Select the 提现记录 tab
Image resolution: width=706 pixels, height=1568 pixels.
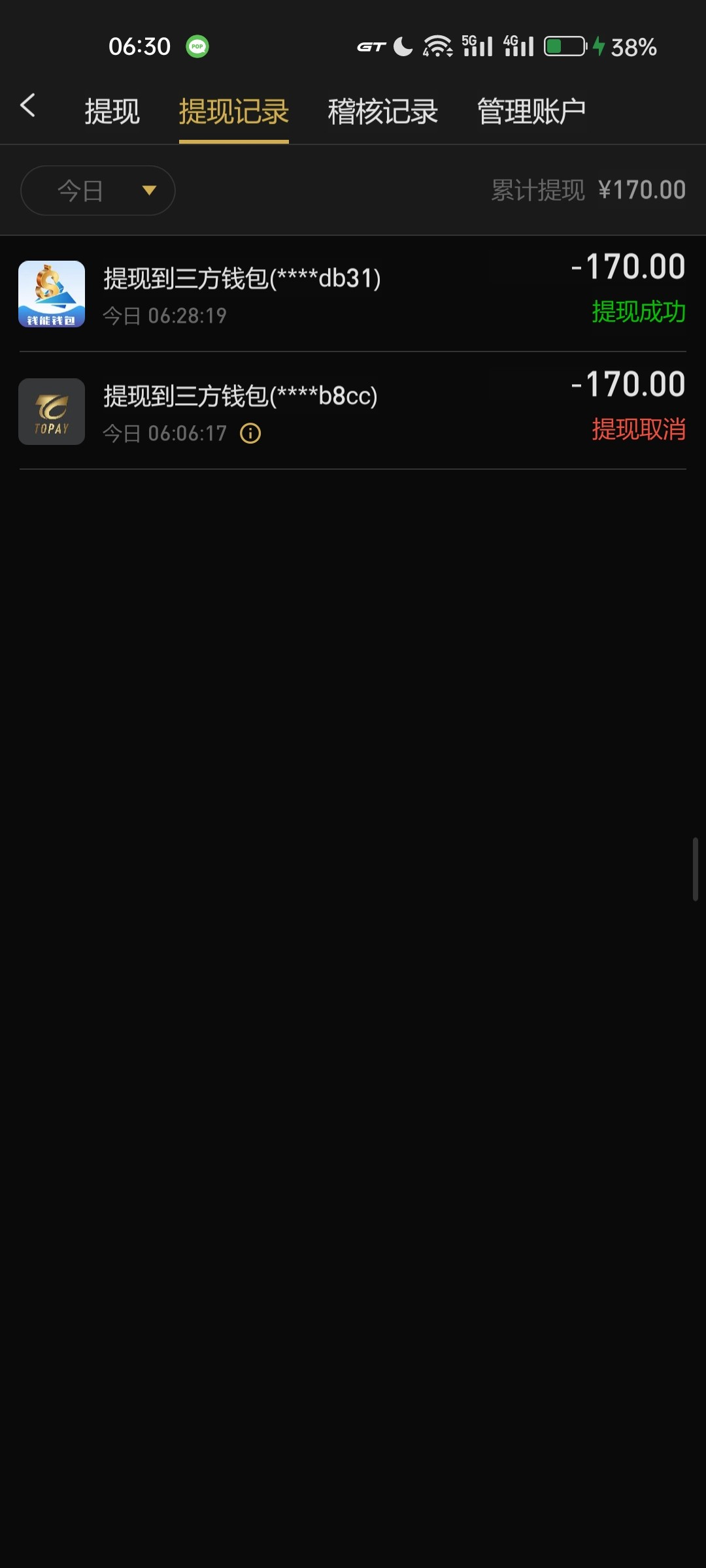[233, 112]
